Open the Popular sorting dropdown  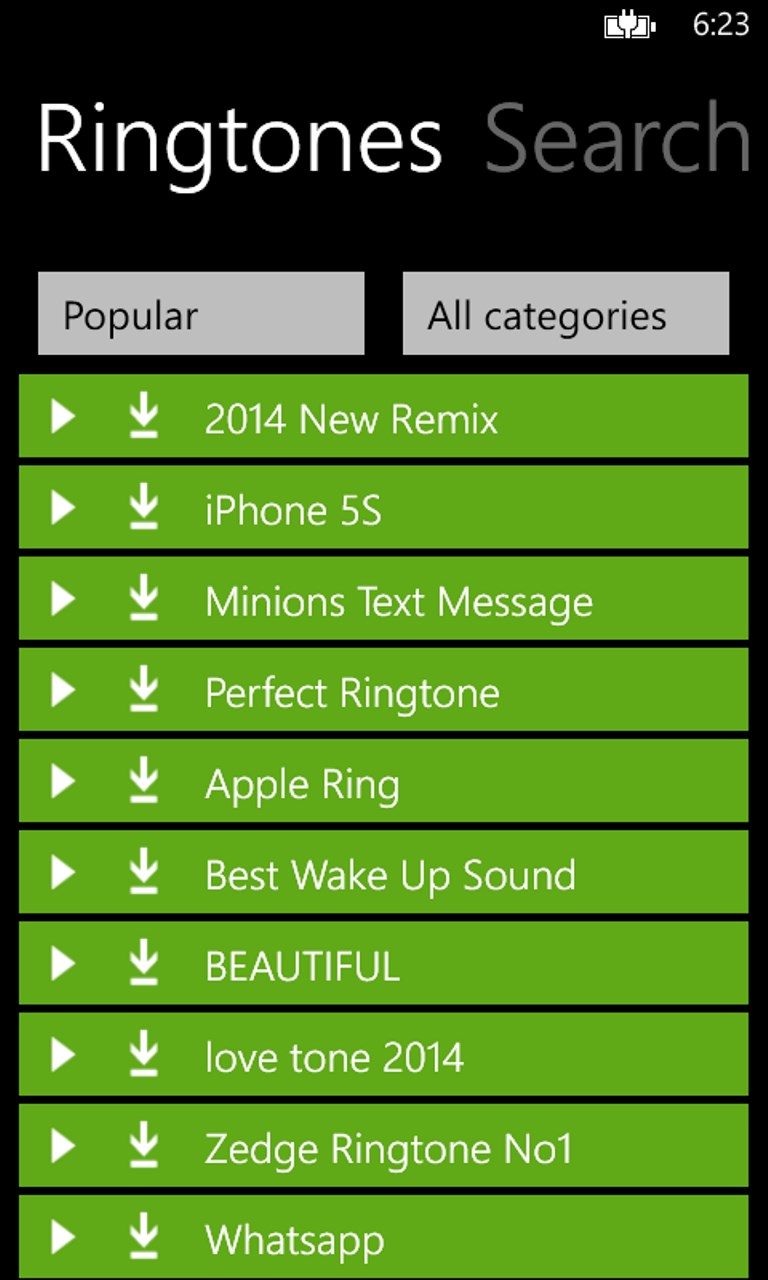201,314
